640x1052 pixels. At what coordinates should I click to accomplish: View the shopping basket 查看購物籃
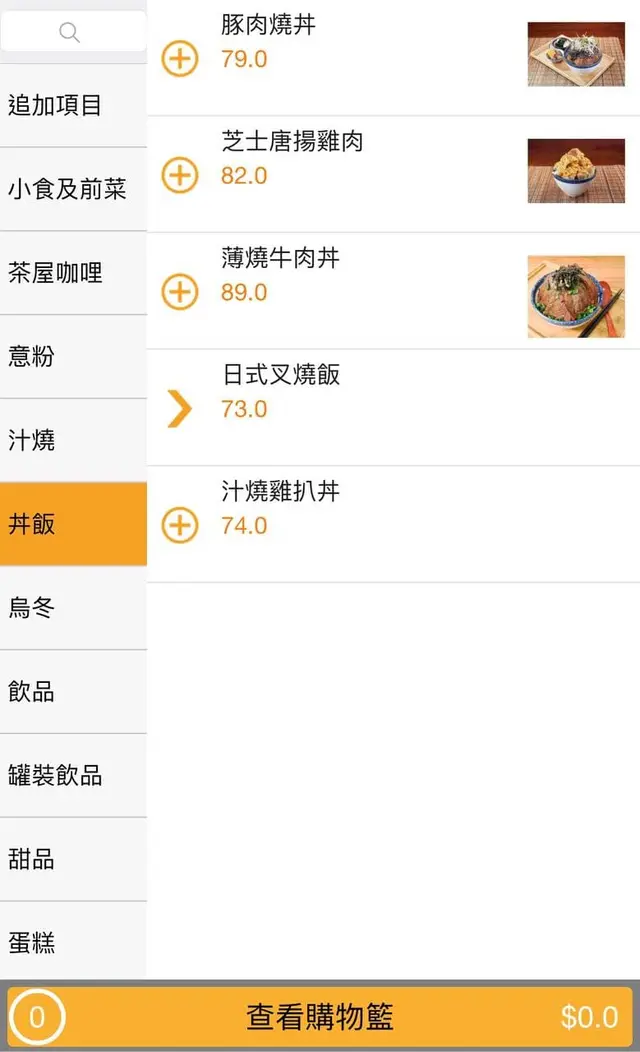click(x=320, y=1017)
